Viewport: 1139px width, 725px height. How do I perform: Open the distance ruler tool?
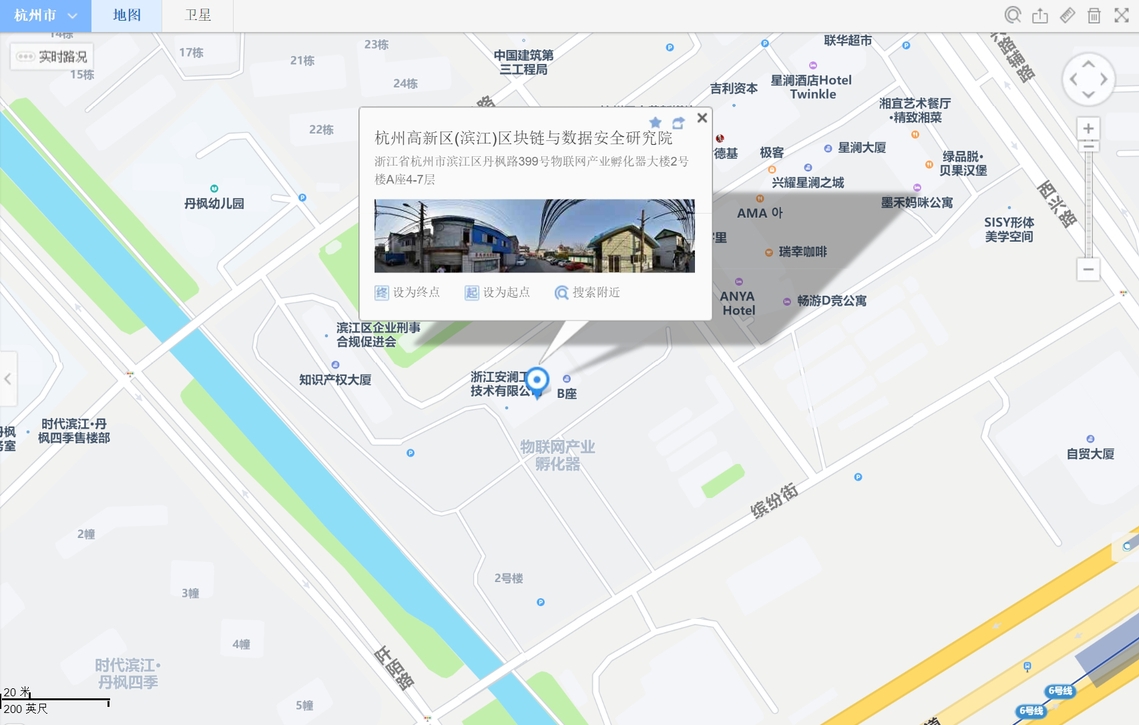[x=1067, y=15]
